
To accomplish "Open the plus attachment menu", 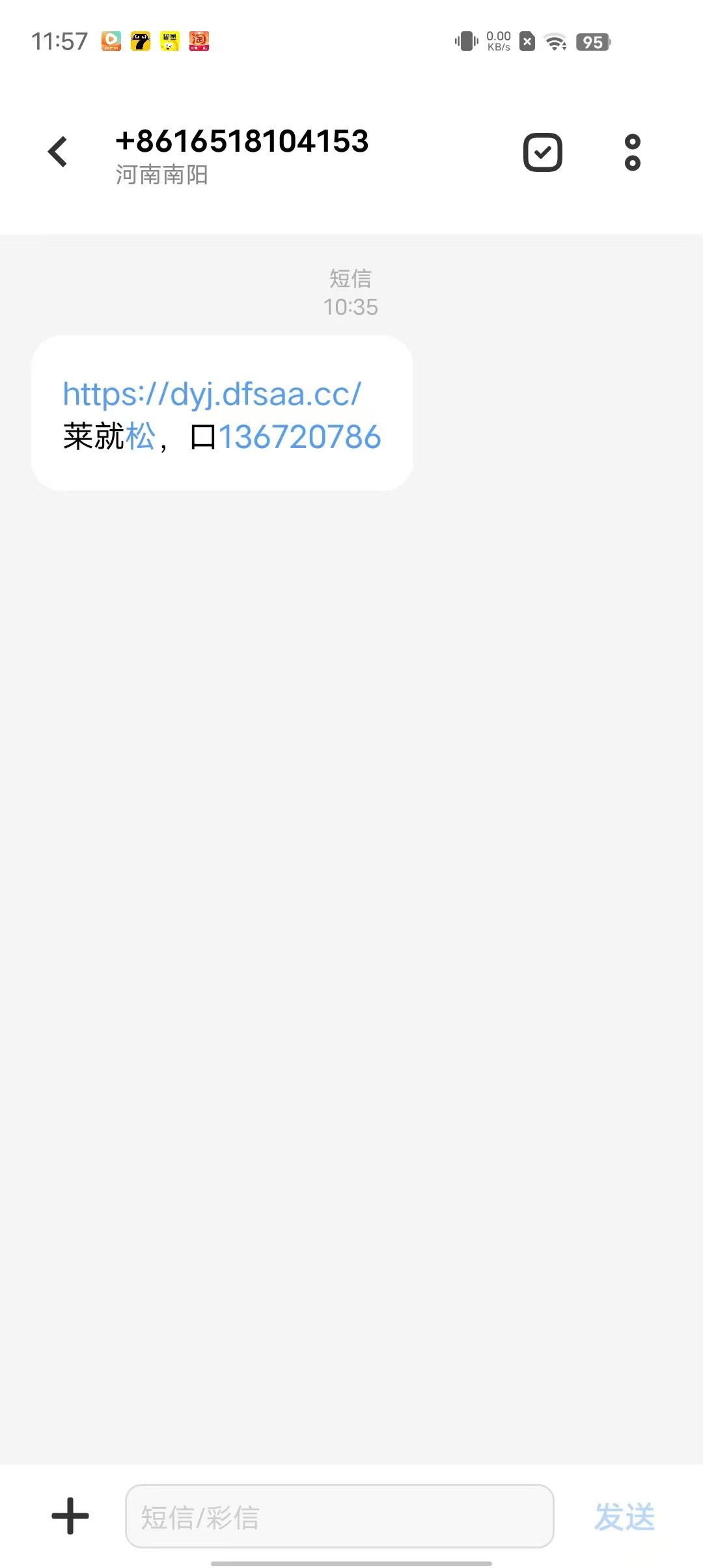I will point(70,1516).
